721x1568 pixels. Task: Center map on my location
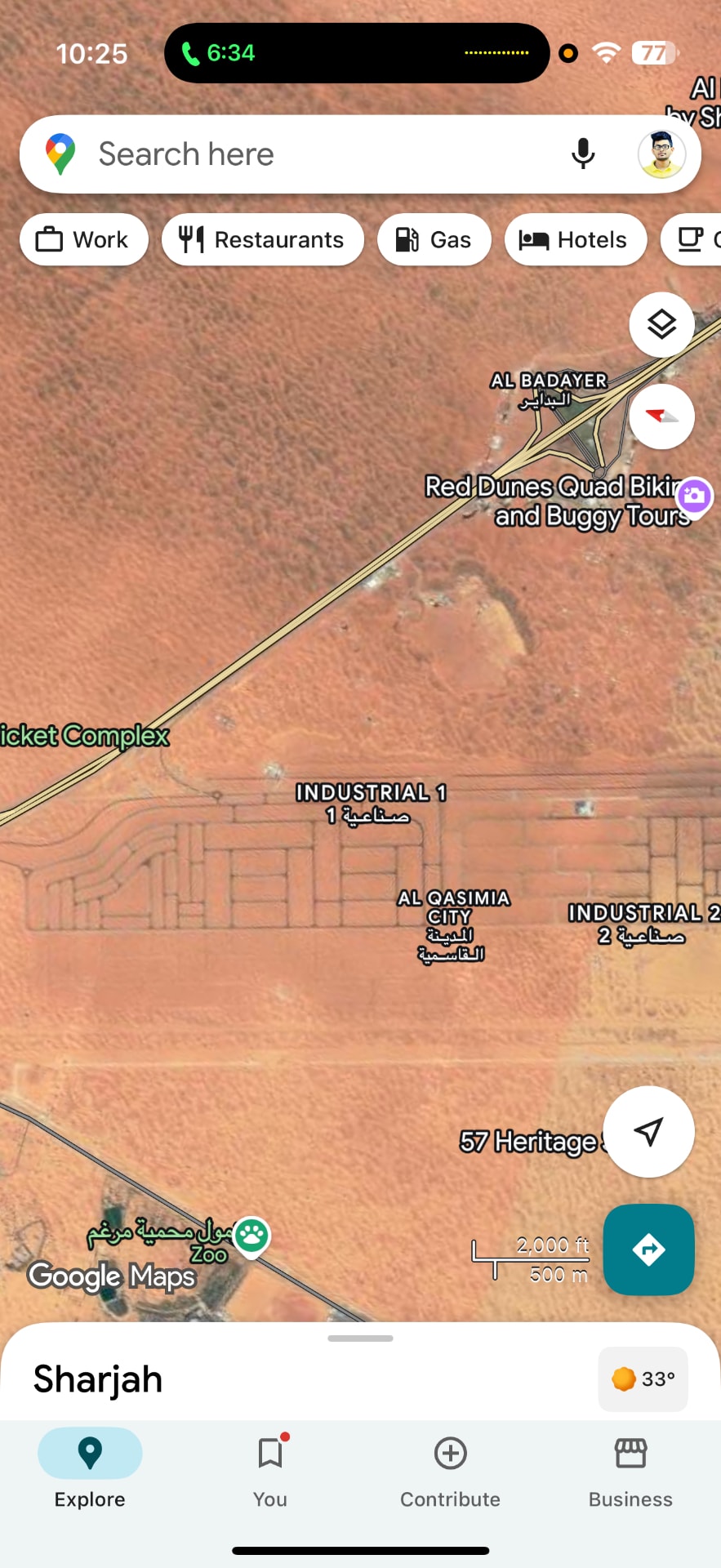tap(648, 1132)
